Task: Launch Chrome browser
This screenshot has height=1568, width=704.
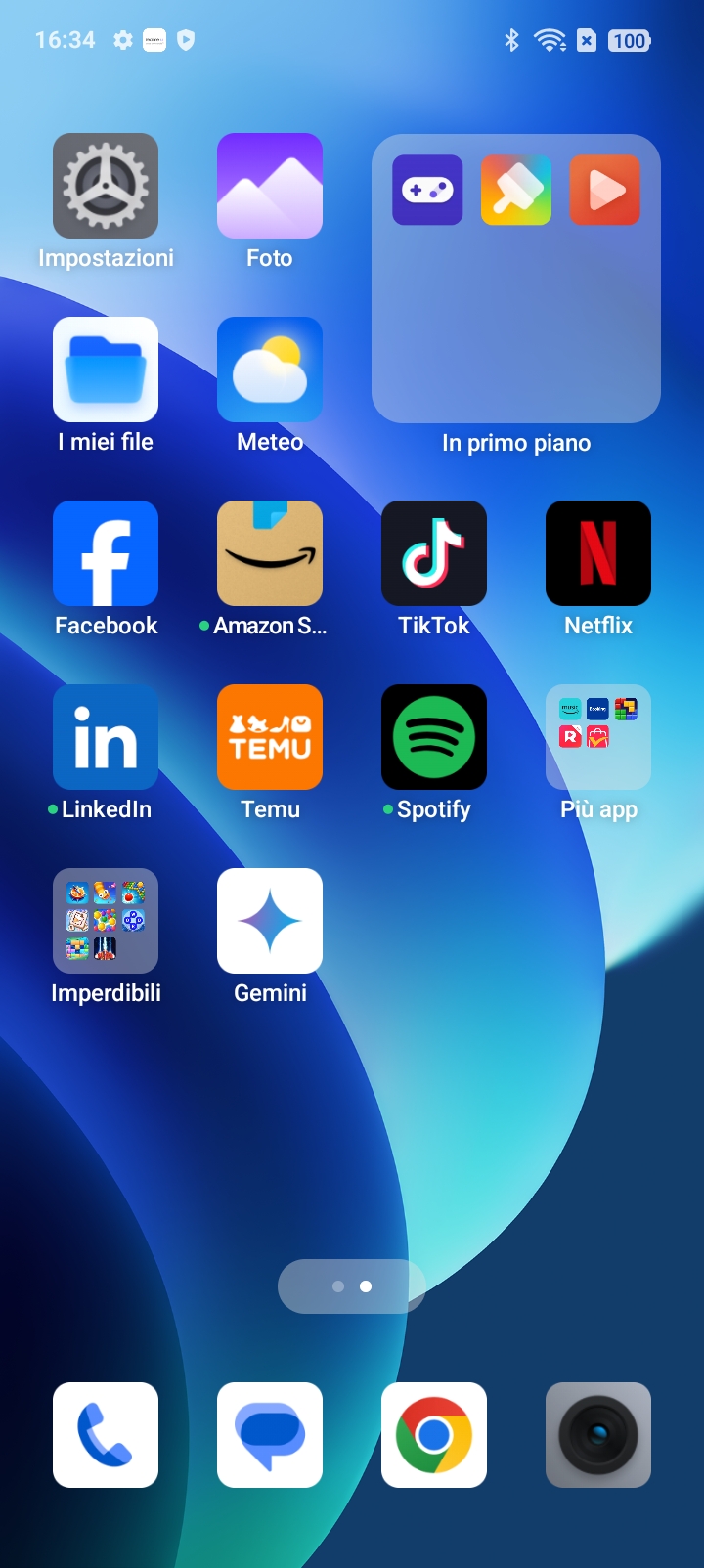Action: pos(434,1435)
